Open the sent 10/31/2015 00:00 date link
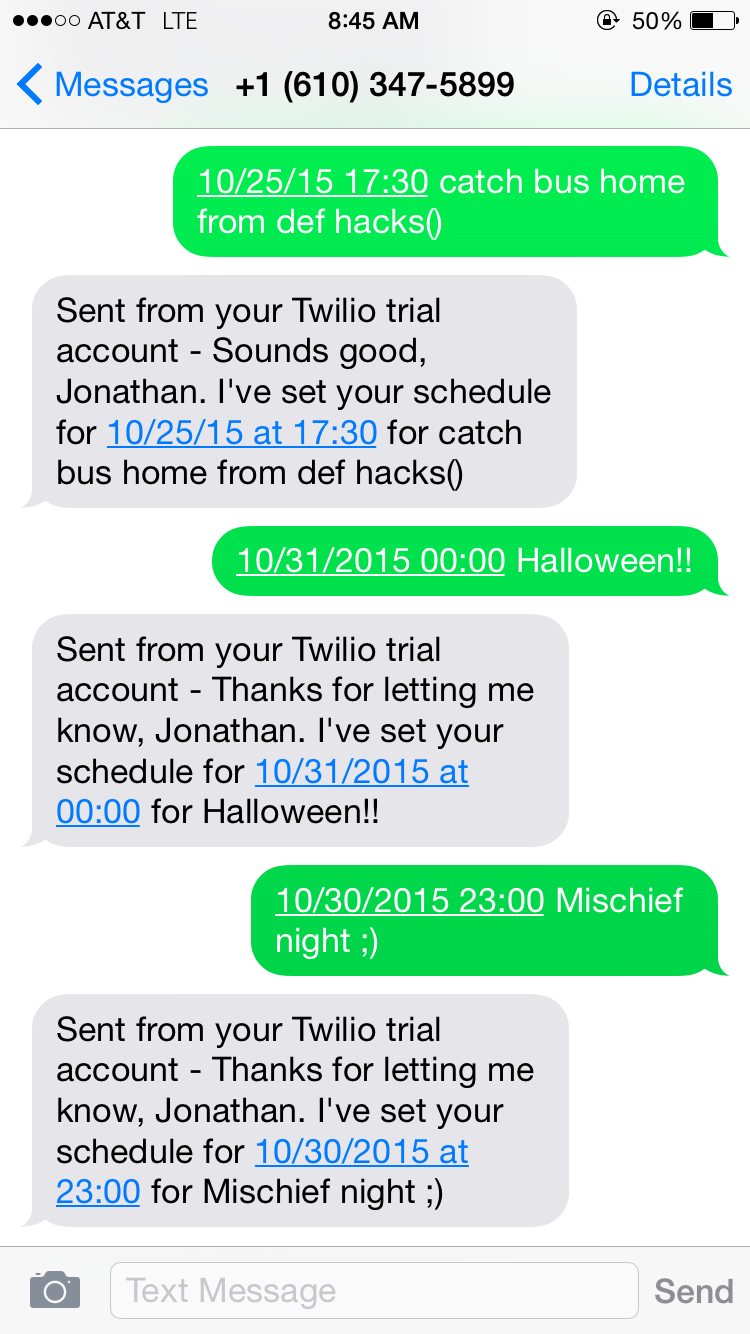The width and height of the screenshot is (750, 1334). coord(370,560)
